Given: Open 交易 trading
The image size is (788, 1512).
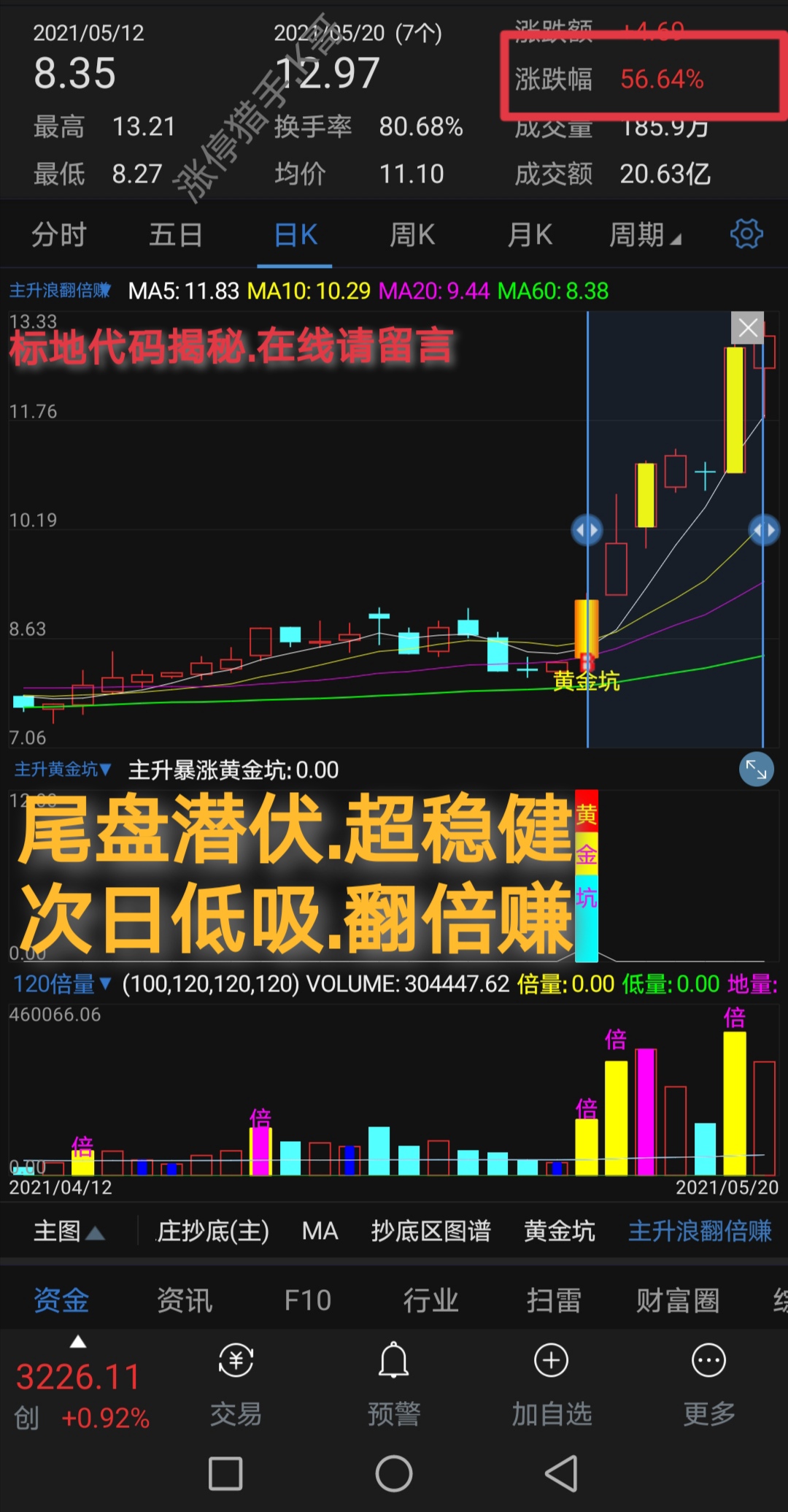Looking at the screenshot, I should [236, 1384].
